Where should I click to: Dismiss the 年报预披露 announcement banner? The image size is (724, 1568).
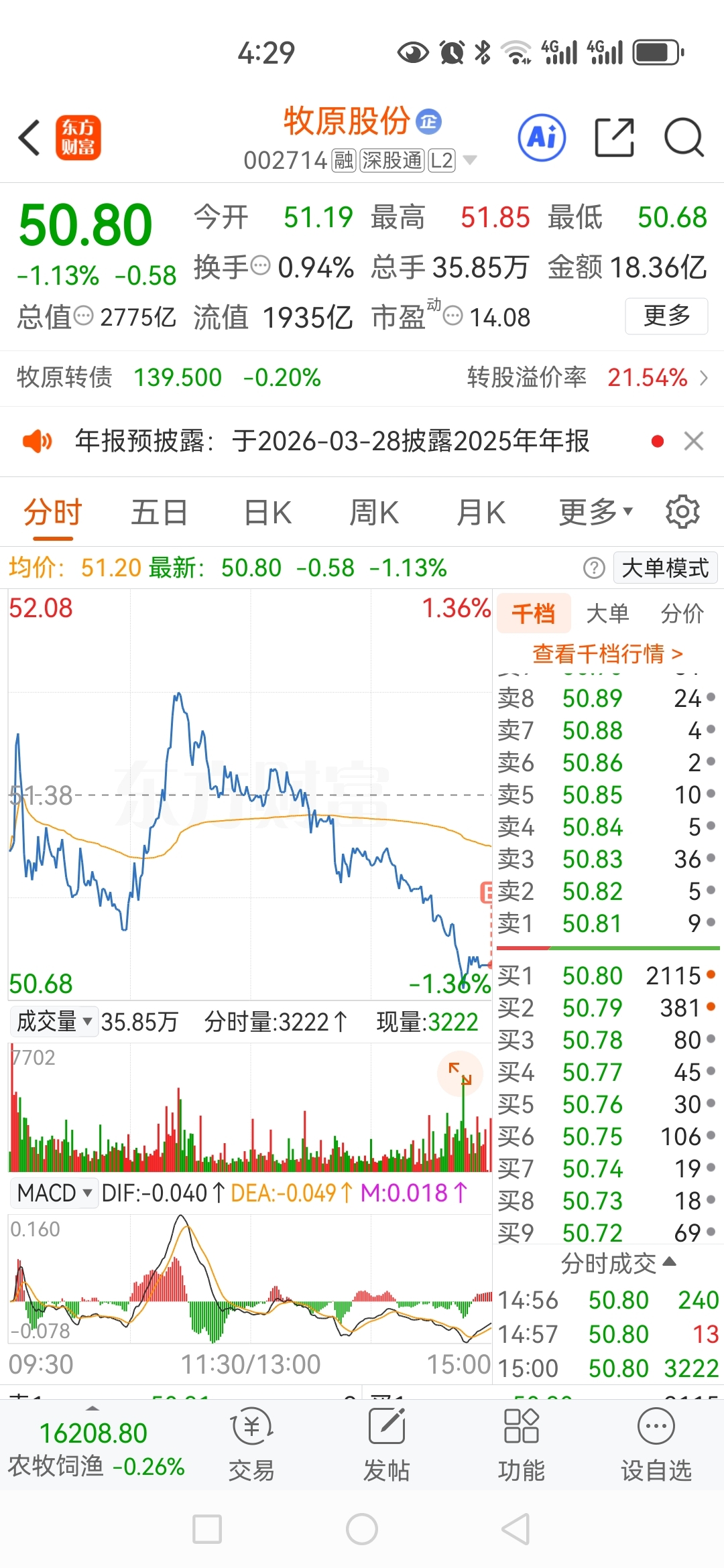pos(694,441)
